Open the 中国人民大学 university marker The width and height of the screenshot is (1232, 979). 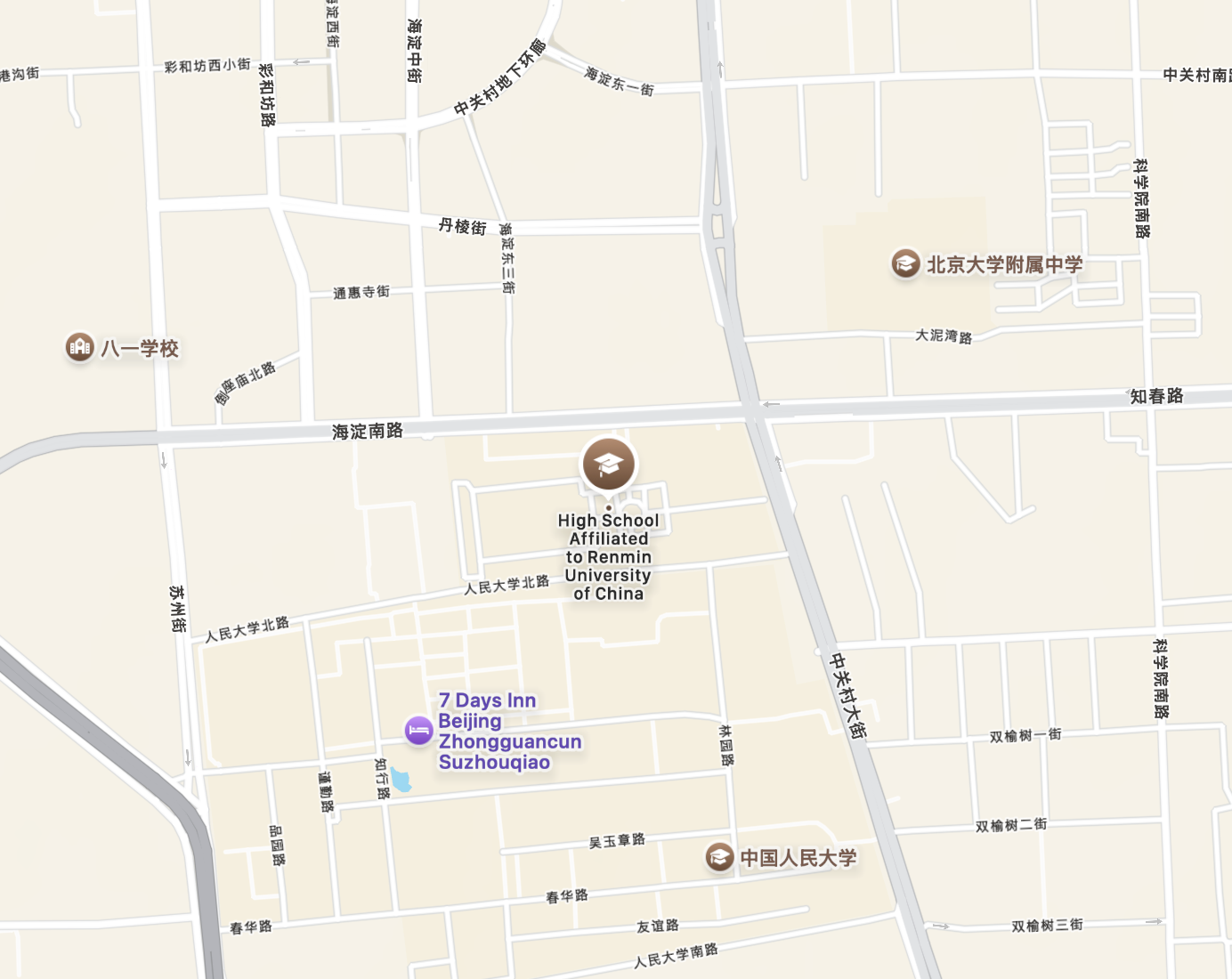(x=719, y=857)
